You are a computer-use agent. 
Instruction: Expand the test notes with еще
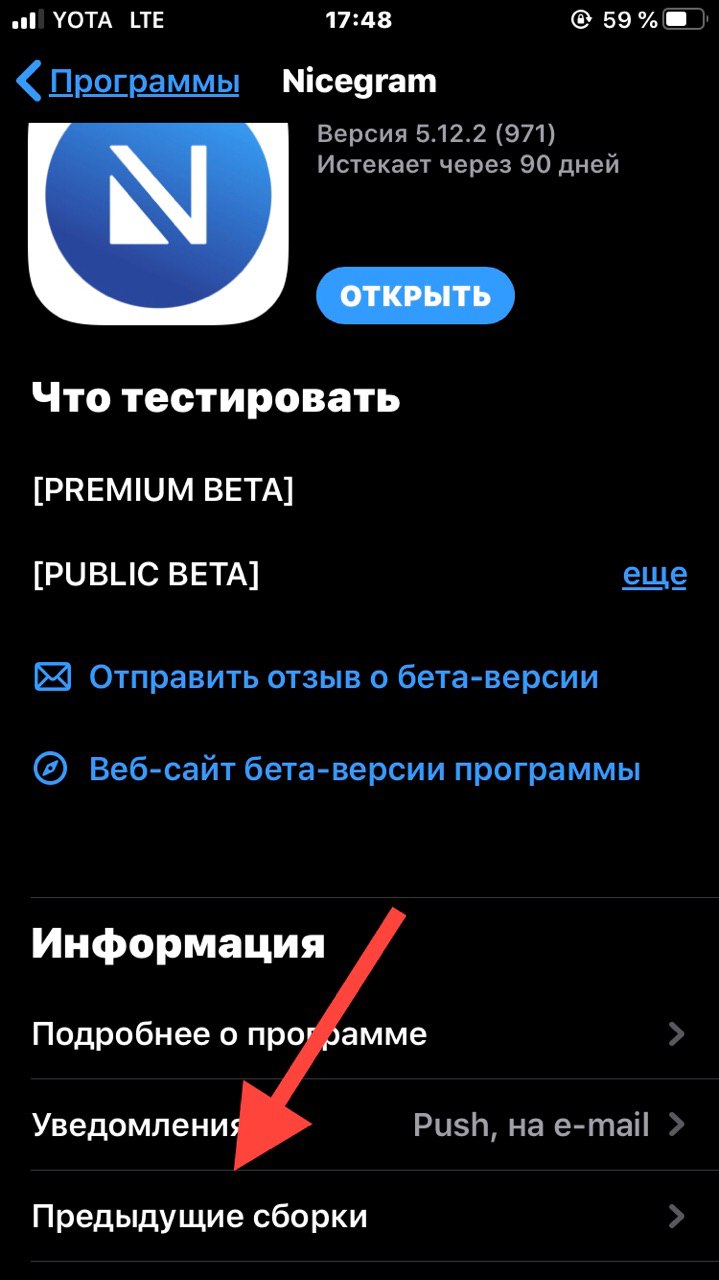[x=654, y=574]
